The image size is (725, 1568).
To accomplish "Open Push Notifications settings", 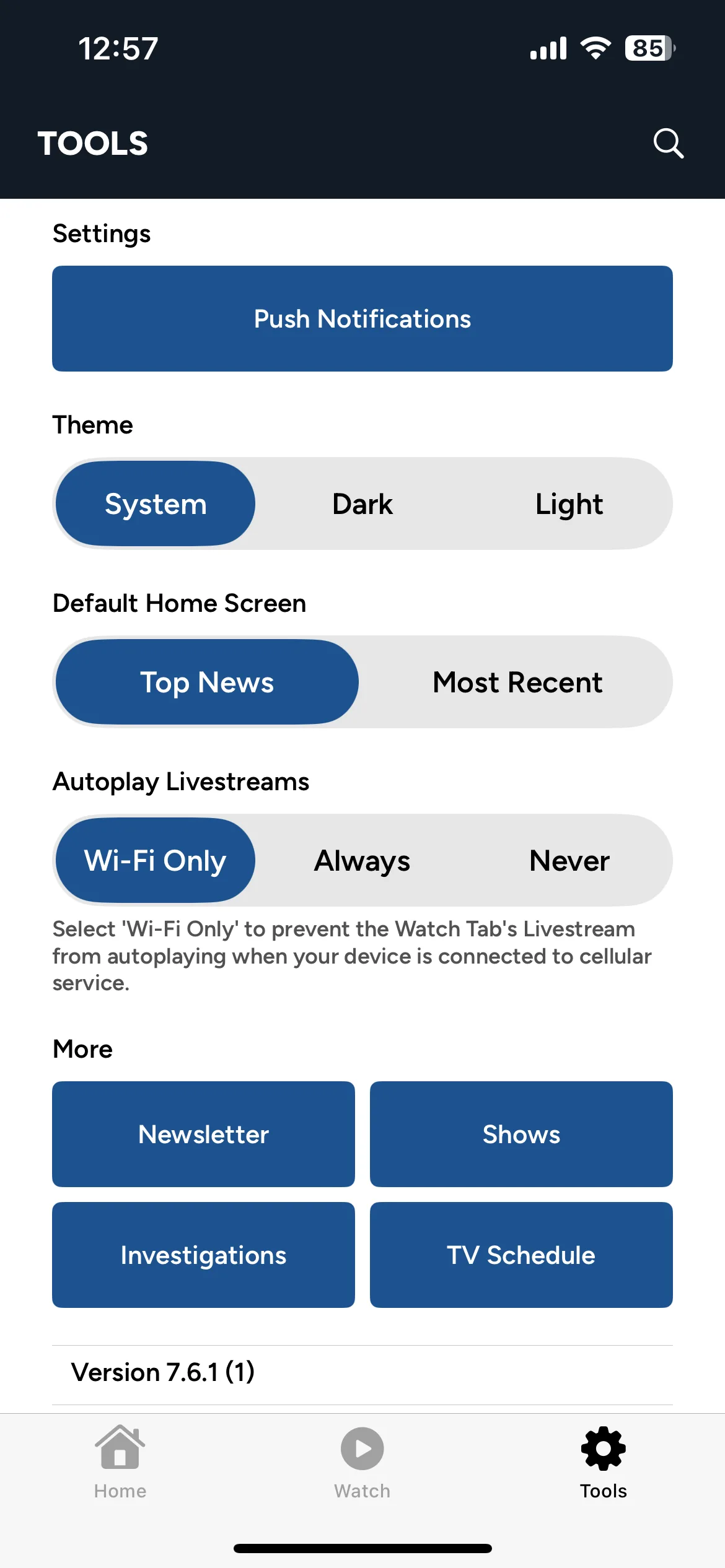I will pos(362,319).
